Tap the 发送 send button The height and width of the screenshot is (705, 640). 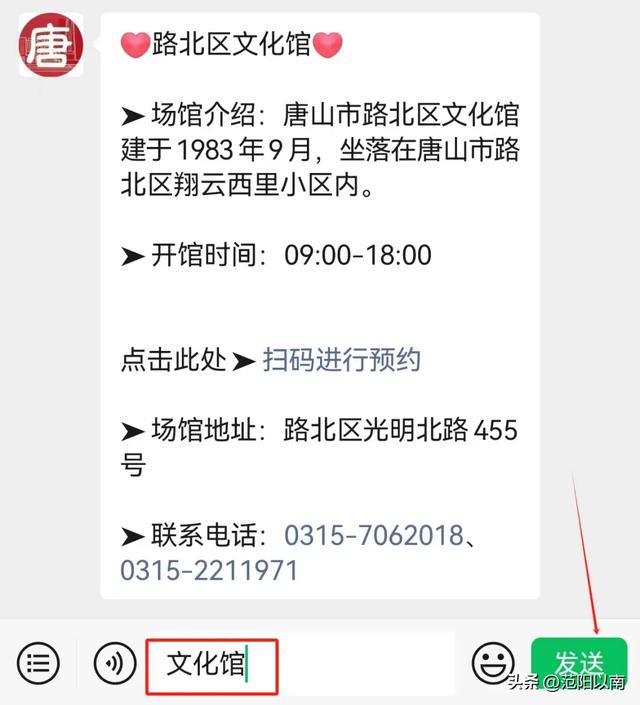tap(579, 662)
